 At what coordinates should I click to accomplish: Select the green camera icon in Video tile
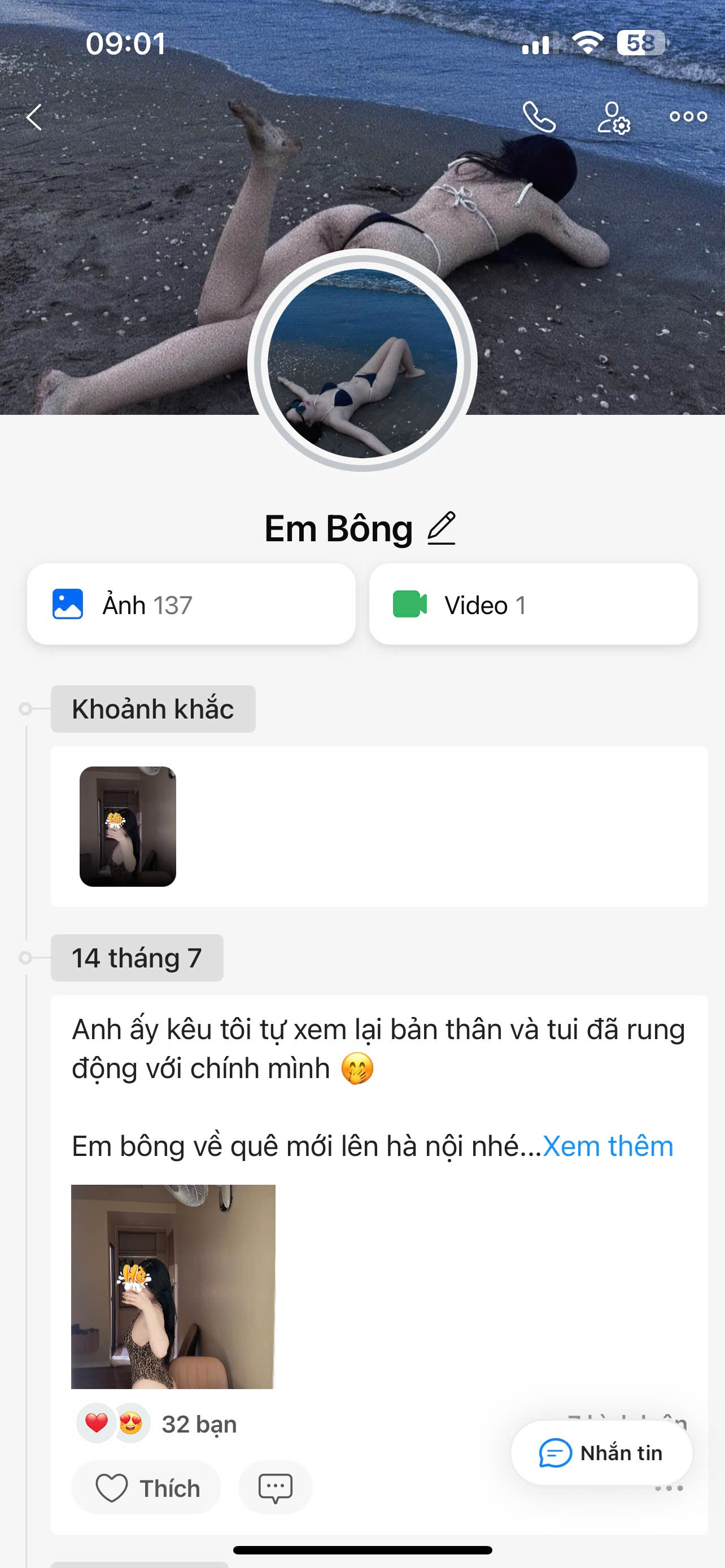click(411, 604)
